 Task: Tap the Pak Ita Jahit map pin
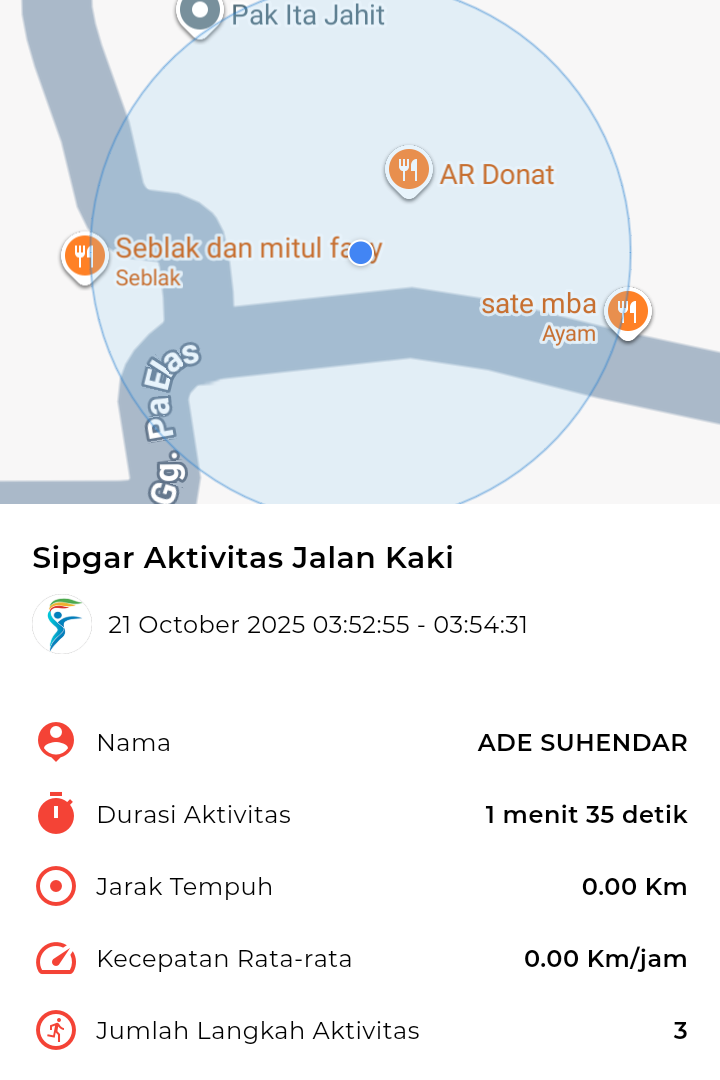pos(200,14)
